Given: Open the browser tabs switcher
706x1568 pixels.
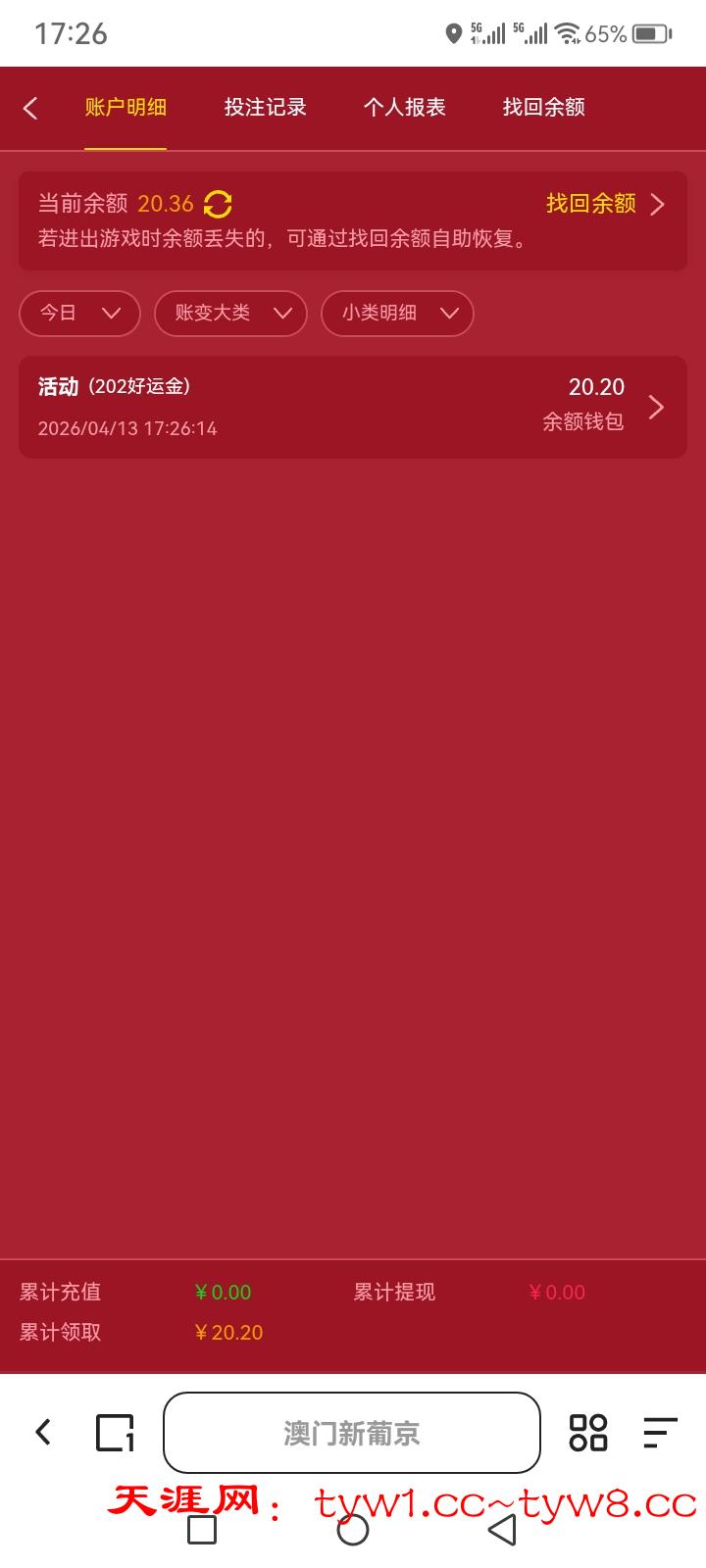Looking at the screenshot, I should point(115,1432).
